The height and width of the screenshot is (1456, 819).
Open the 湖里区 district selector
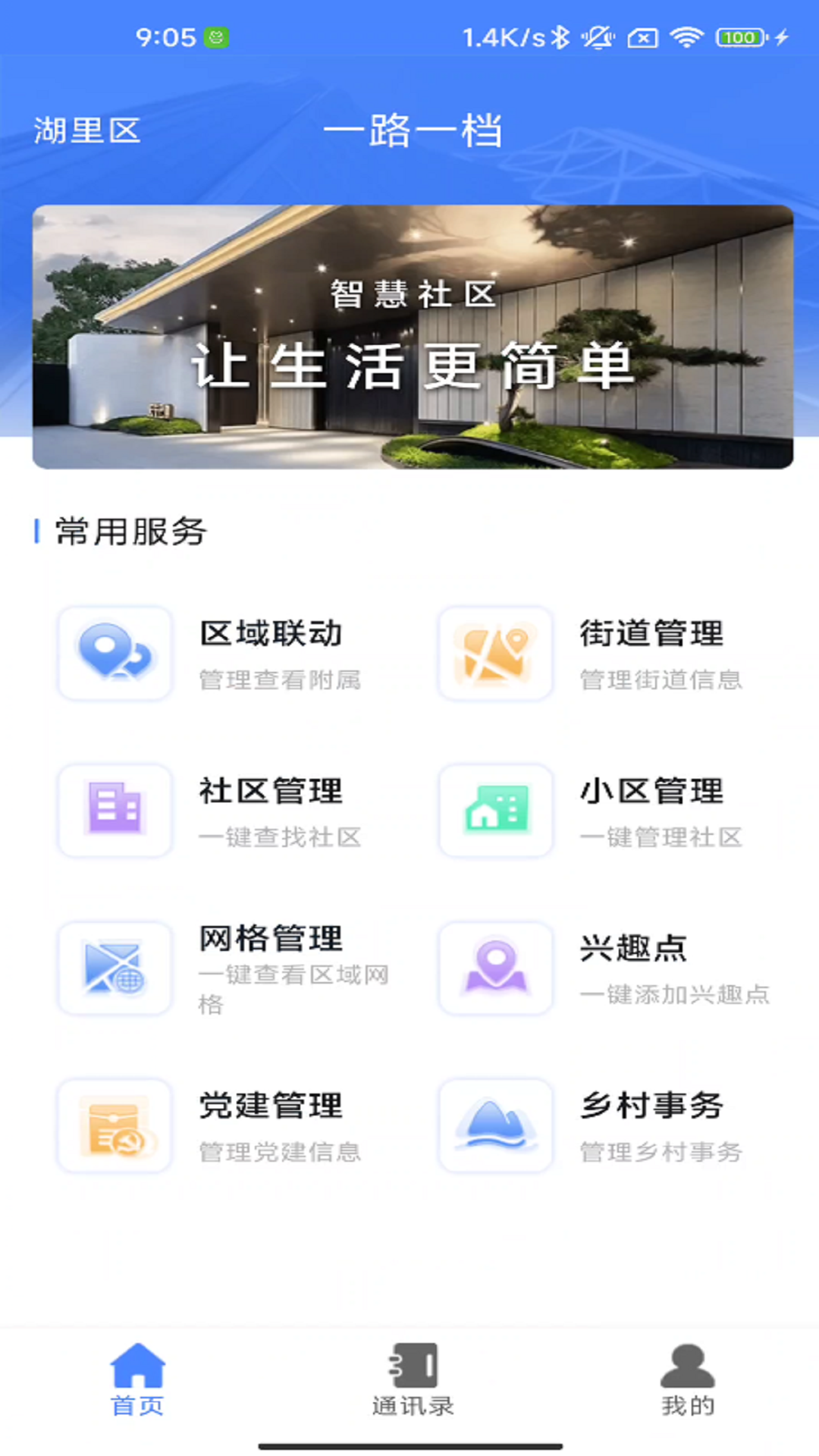pos(86,130)
